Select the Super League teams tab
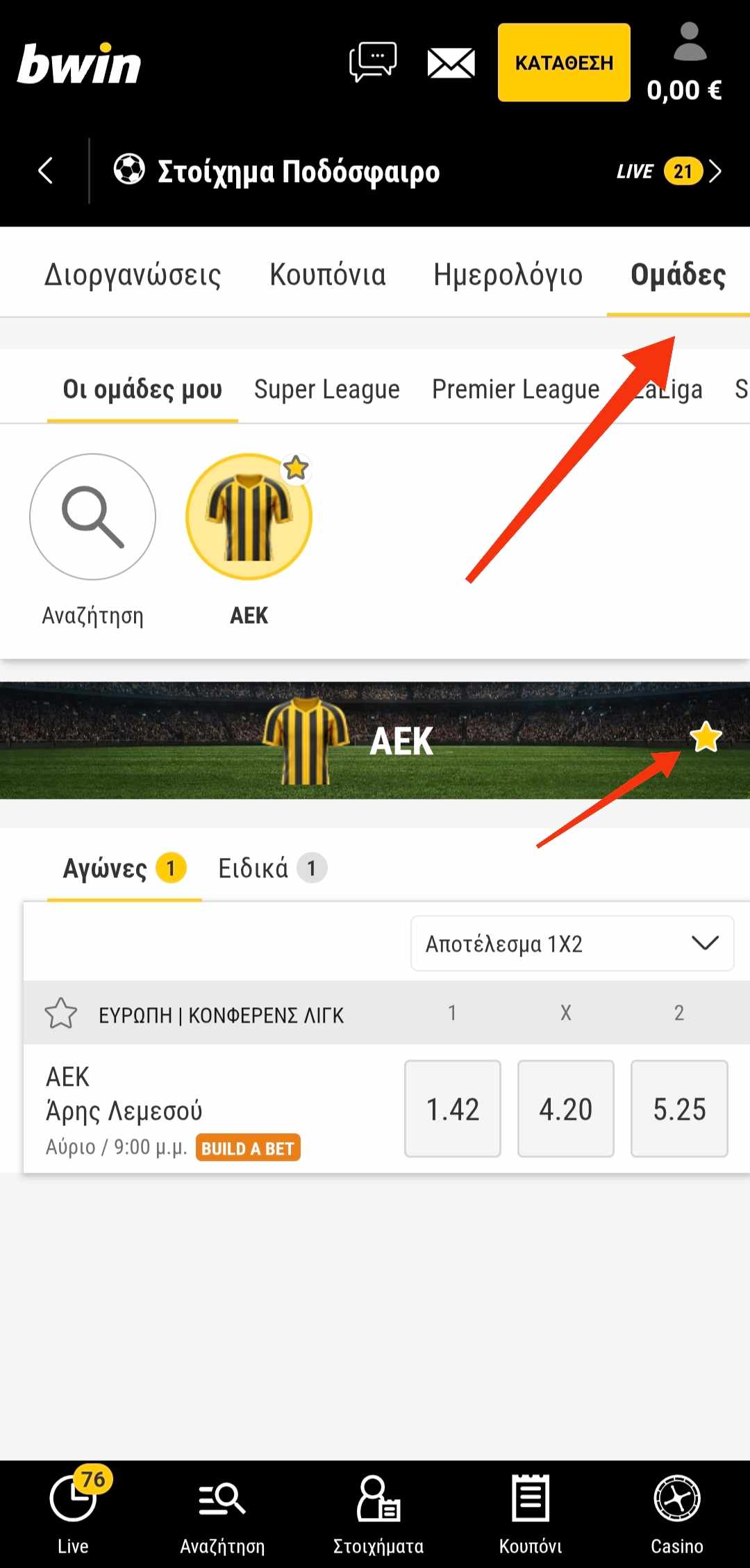 pyautogui.click(x=326, y=389)
